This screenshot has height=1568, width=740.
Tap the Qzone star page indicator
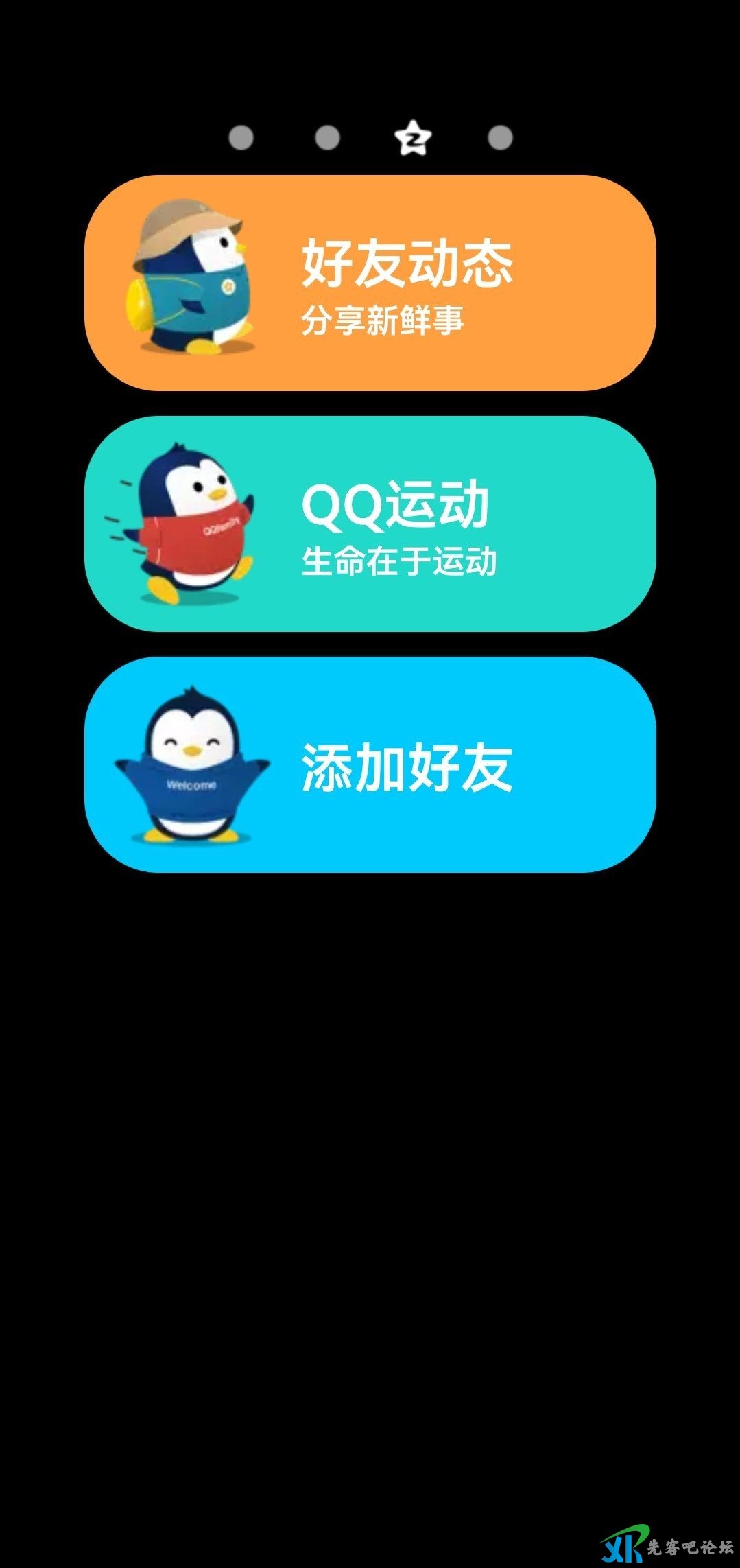tap(413, 138)
